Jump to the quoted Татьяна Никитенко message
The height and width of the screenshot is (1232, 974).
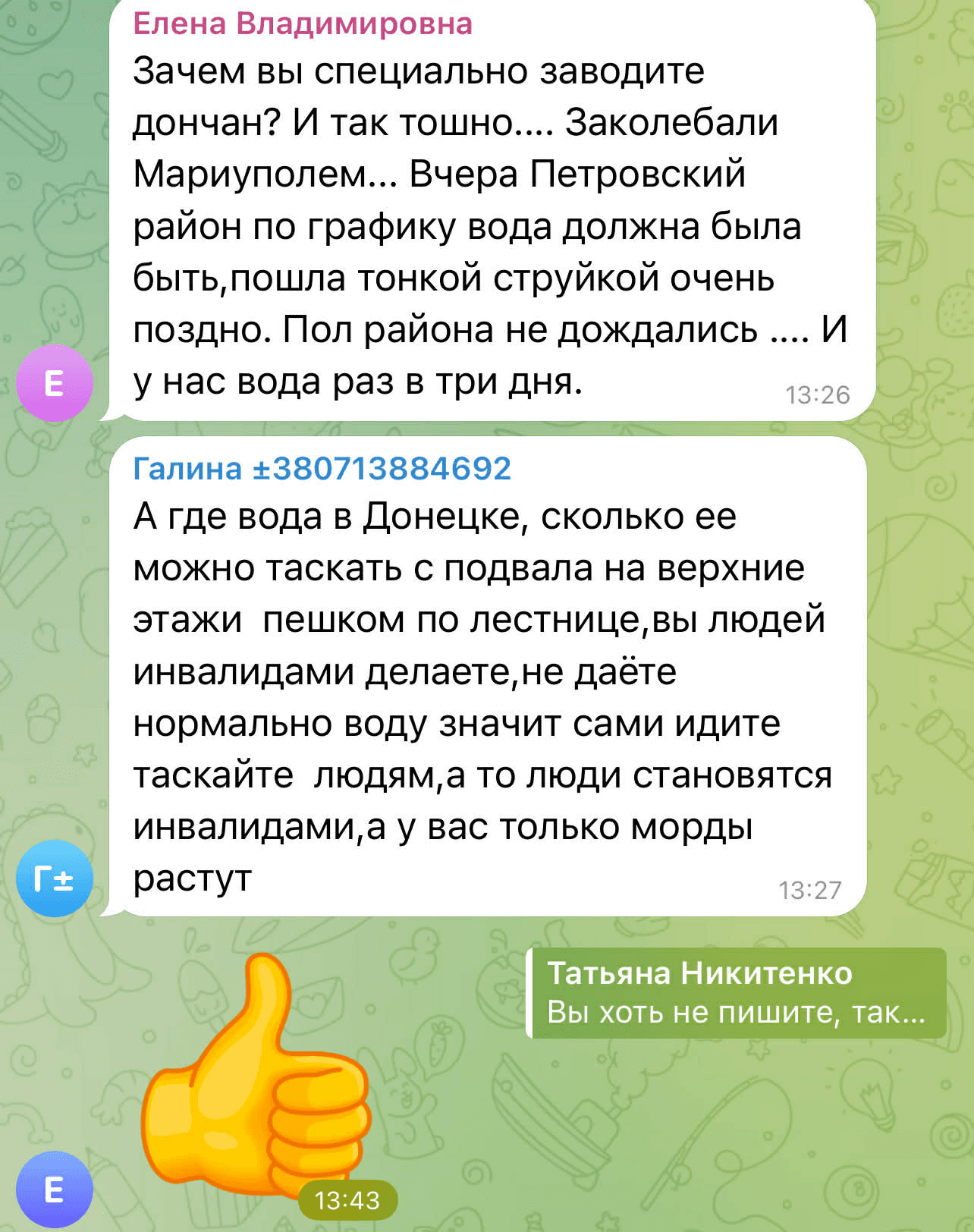[736, 992]
